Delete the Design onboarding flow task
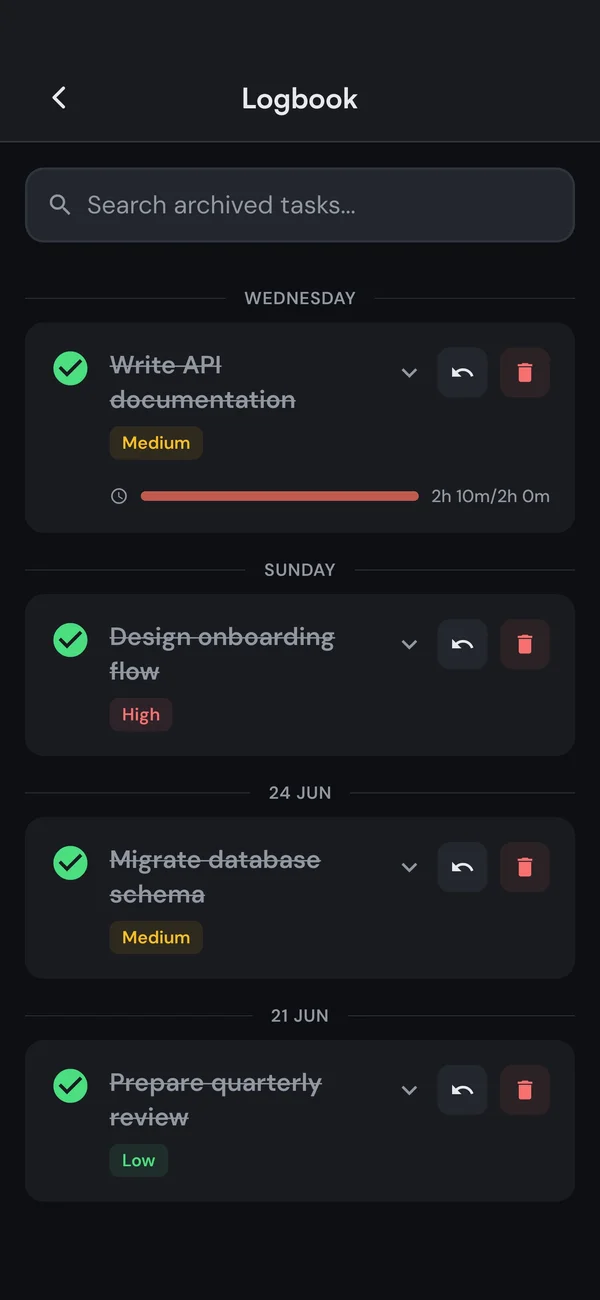The height and width of the screenshot is (1300, 600). click(525, 645)
